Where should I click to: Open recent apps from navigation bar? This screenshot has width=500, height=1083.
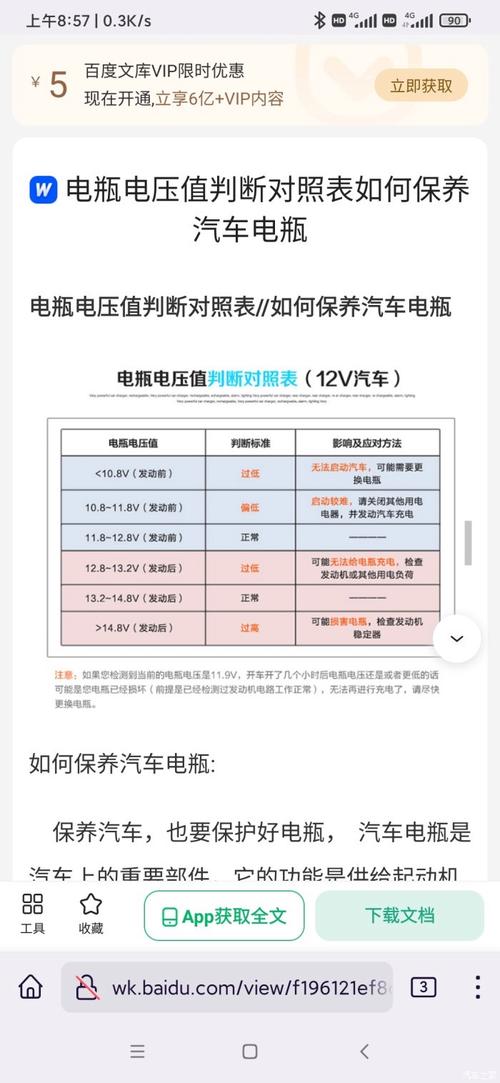137,1051
